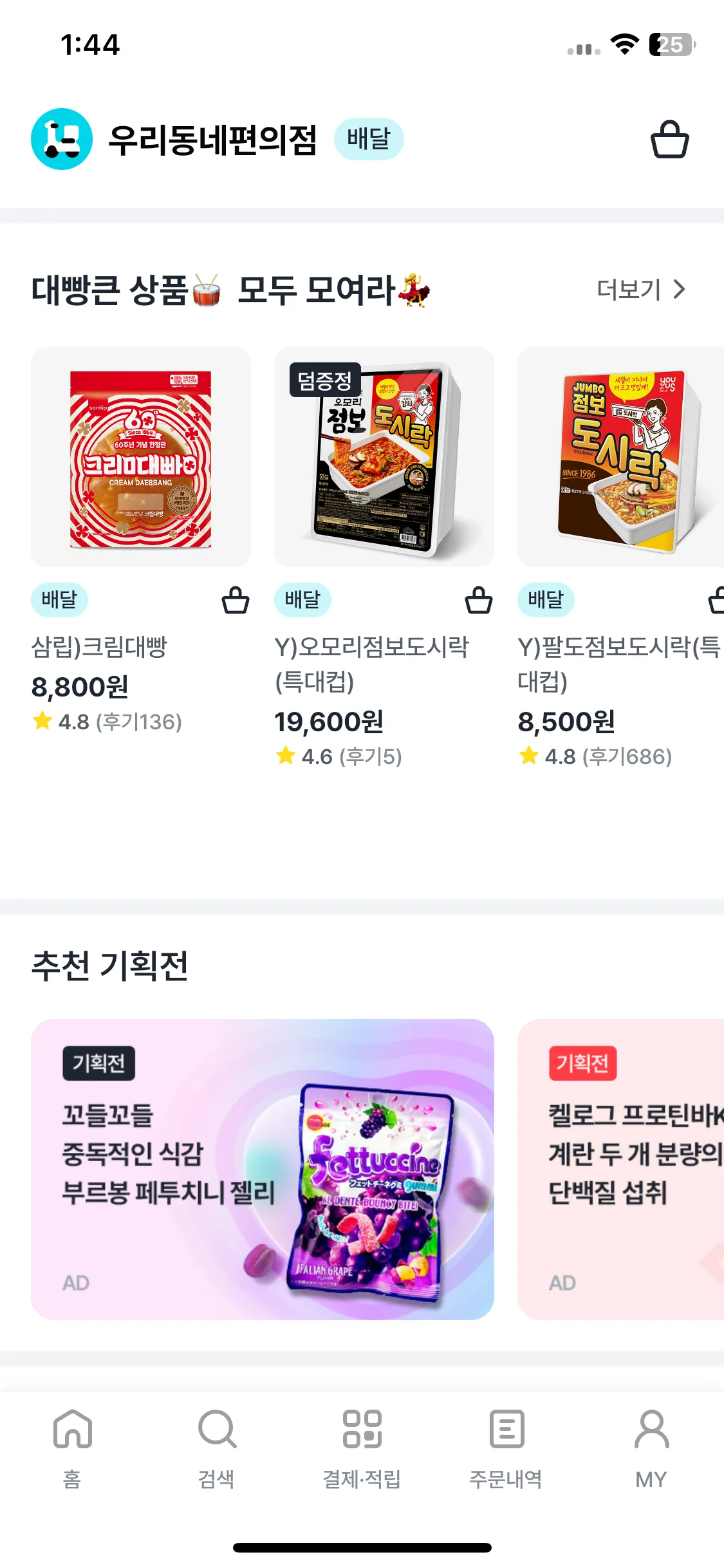Switch to 검색 tab

pos(217,1448)
